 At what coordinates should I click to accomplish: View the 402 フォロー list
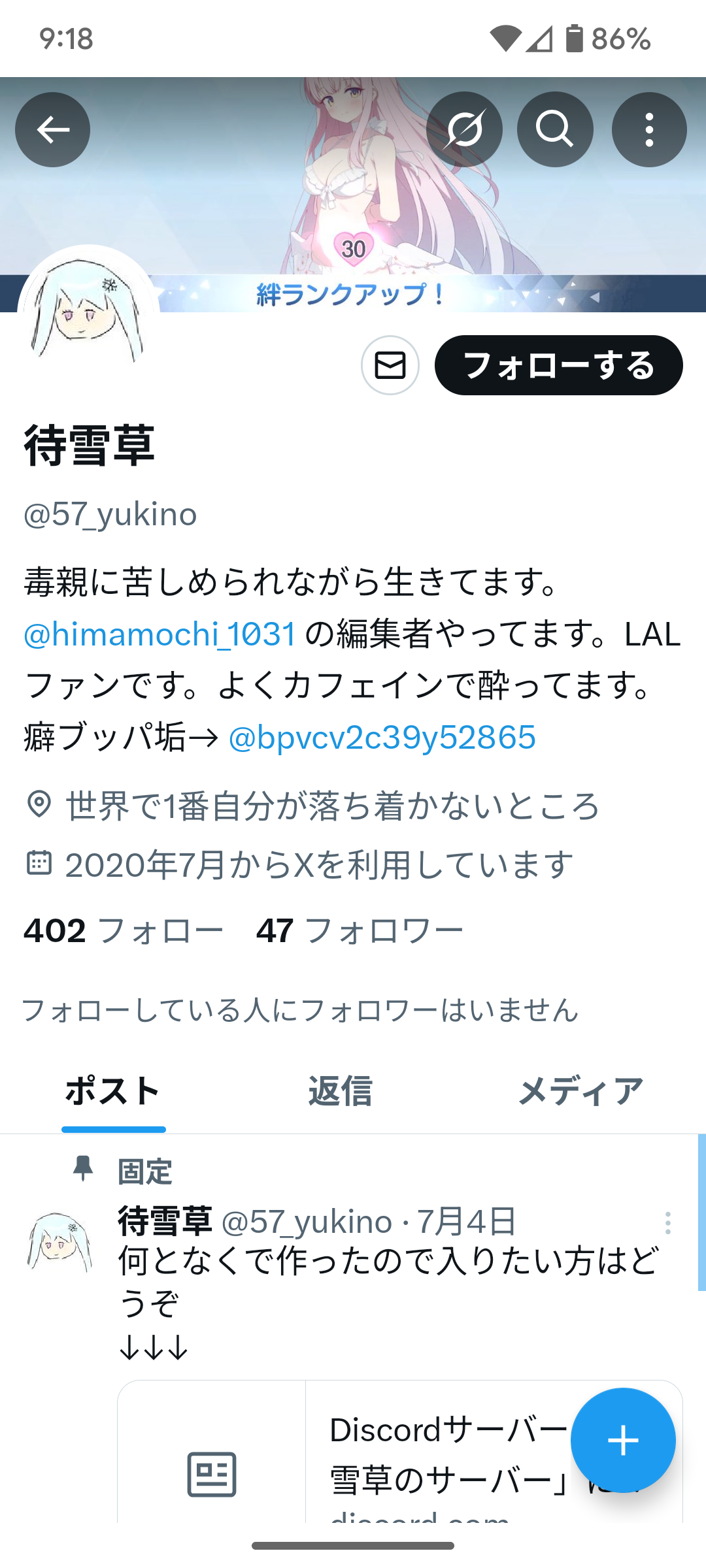(124, 930)
